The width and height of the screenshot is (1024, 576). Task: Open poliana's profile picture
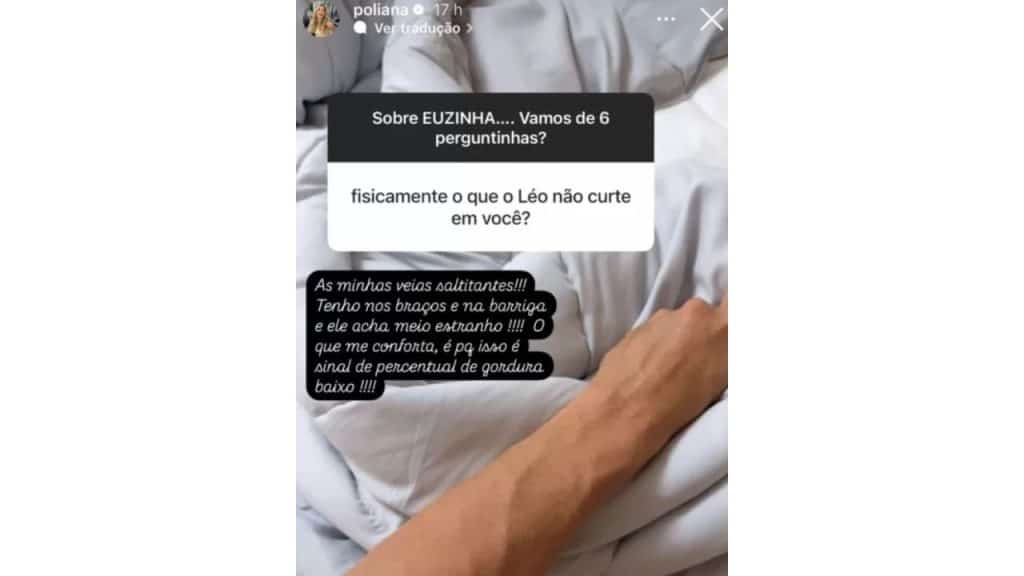click(323, 19)
